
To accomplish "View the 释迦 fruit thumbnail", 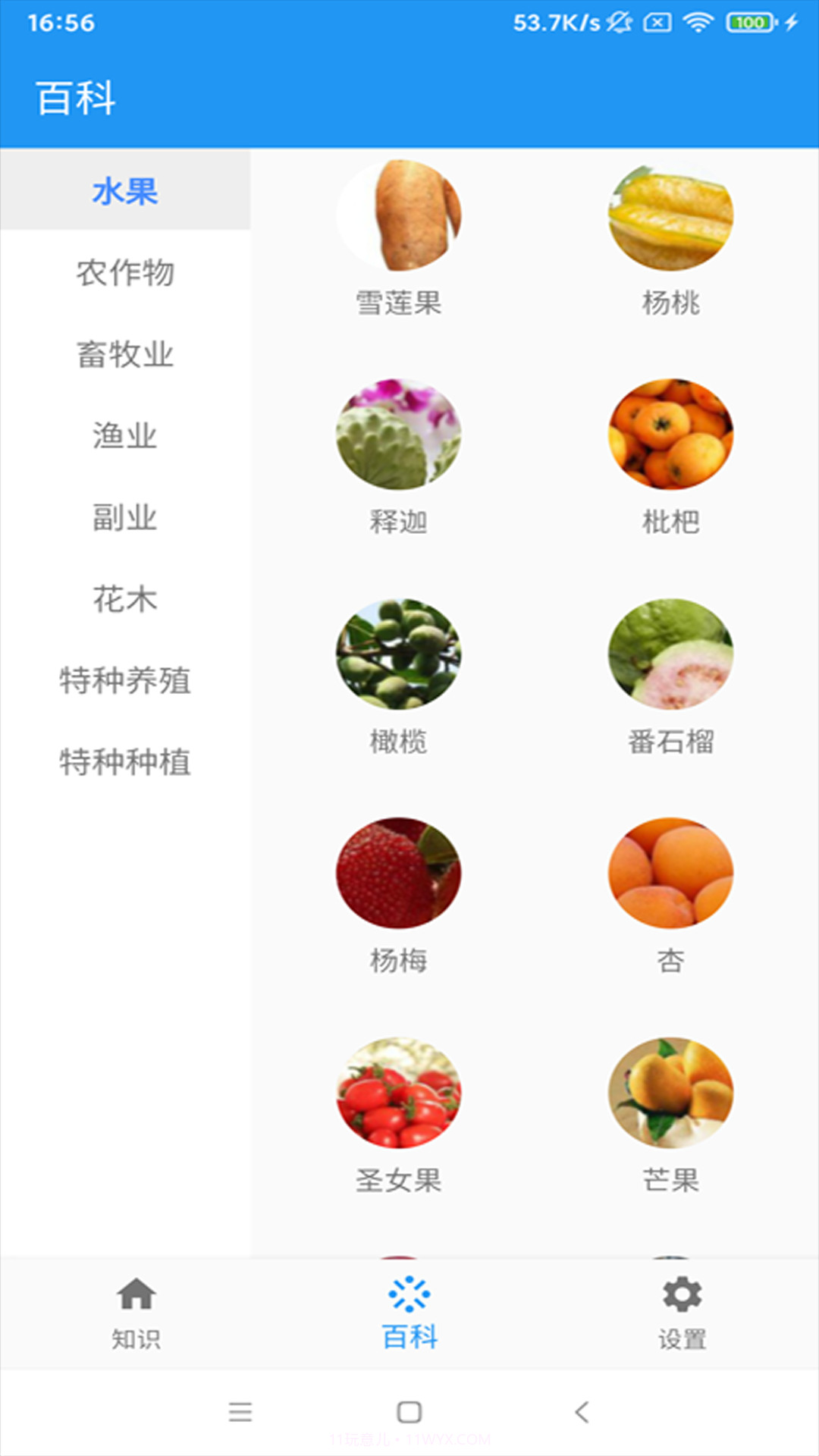I will point(398,432).
